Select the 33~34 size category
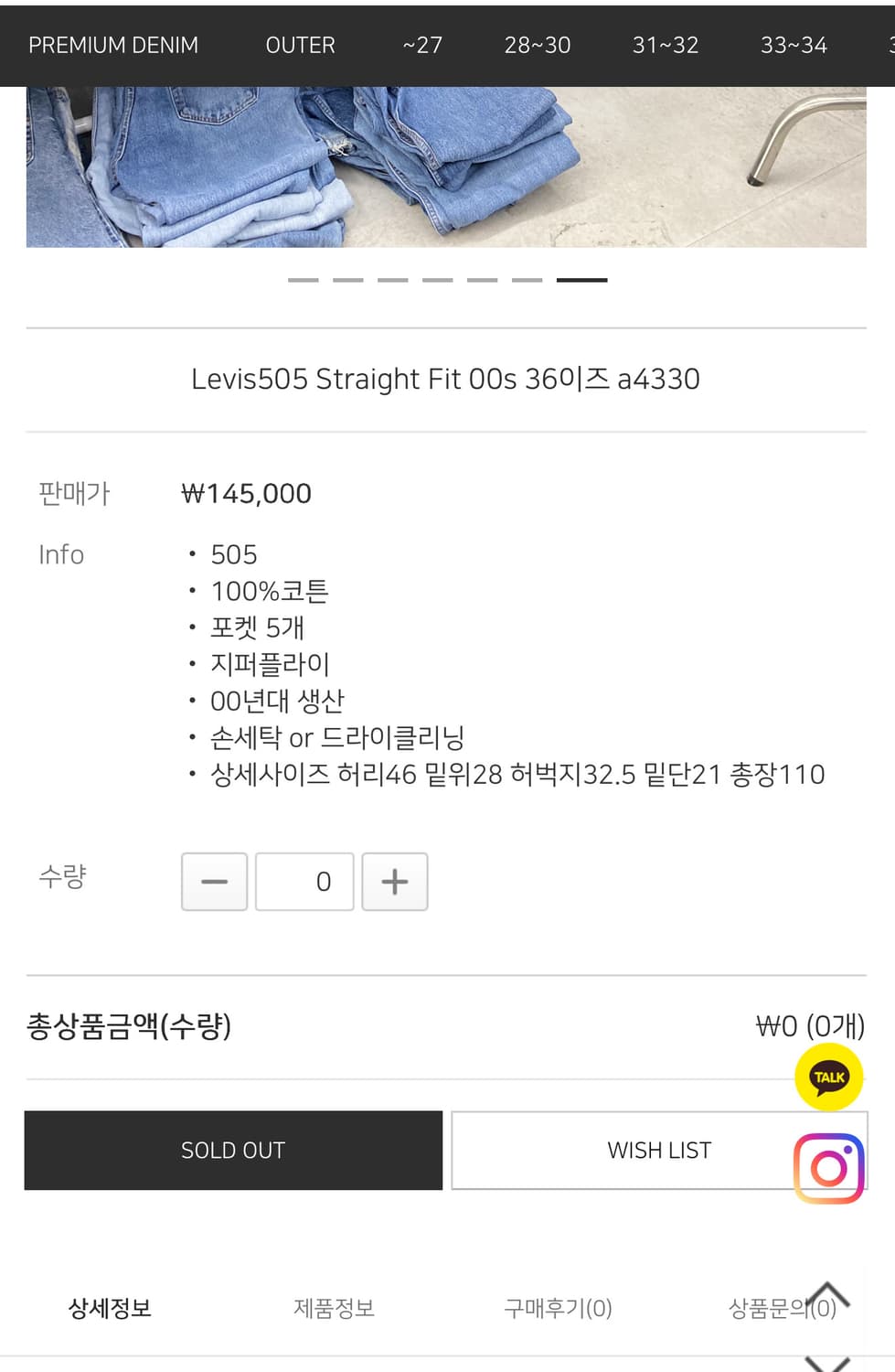 (794, 45)
